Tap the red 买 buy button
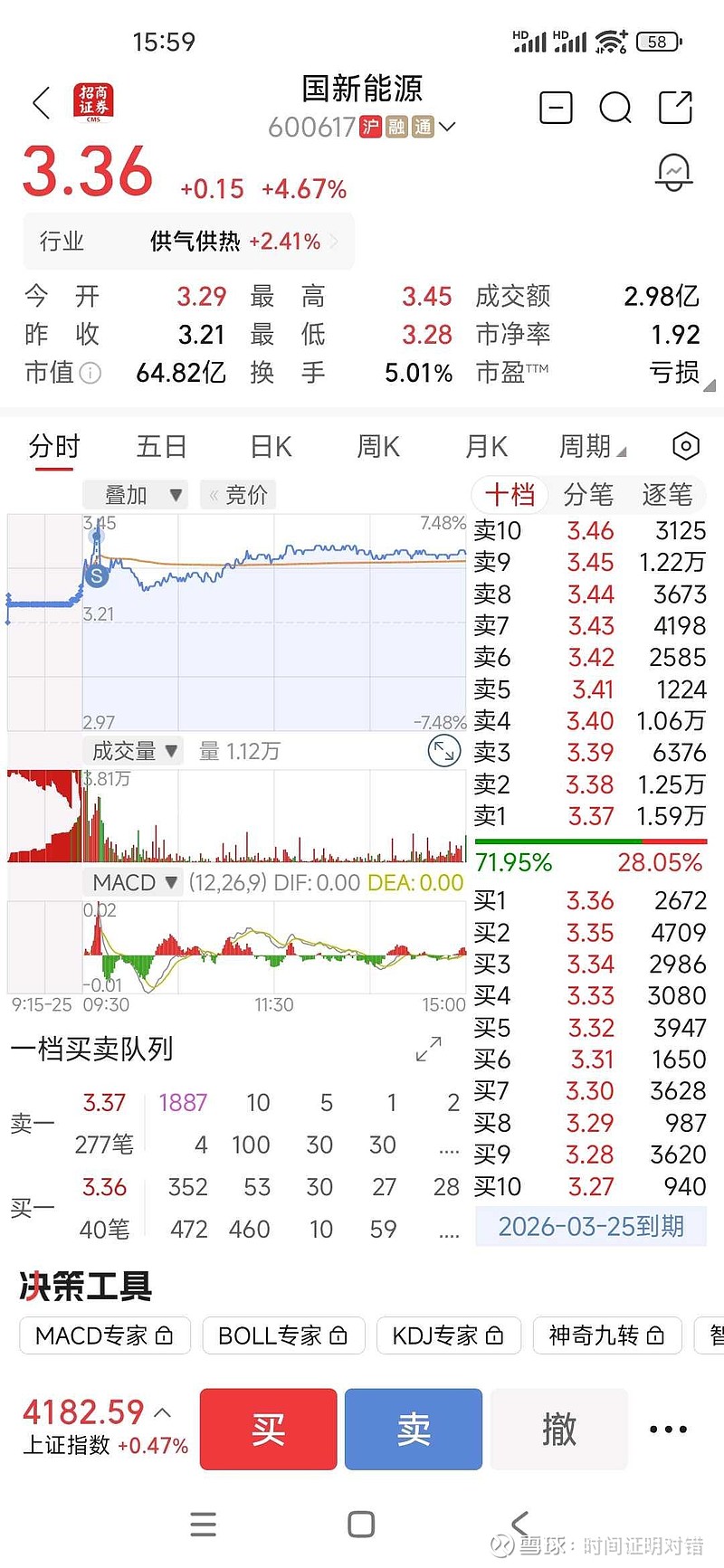Screen dimensions: 724x1568 (268, 1429)
